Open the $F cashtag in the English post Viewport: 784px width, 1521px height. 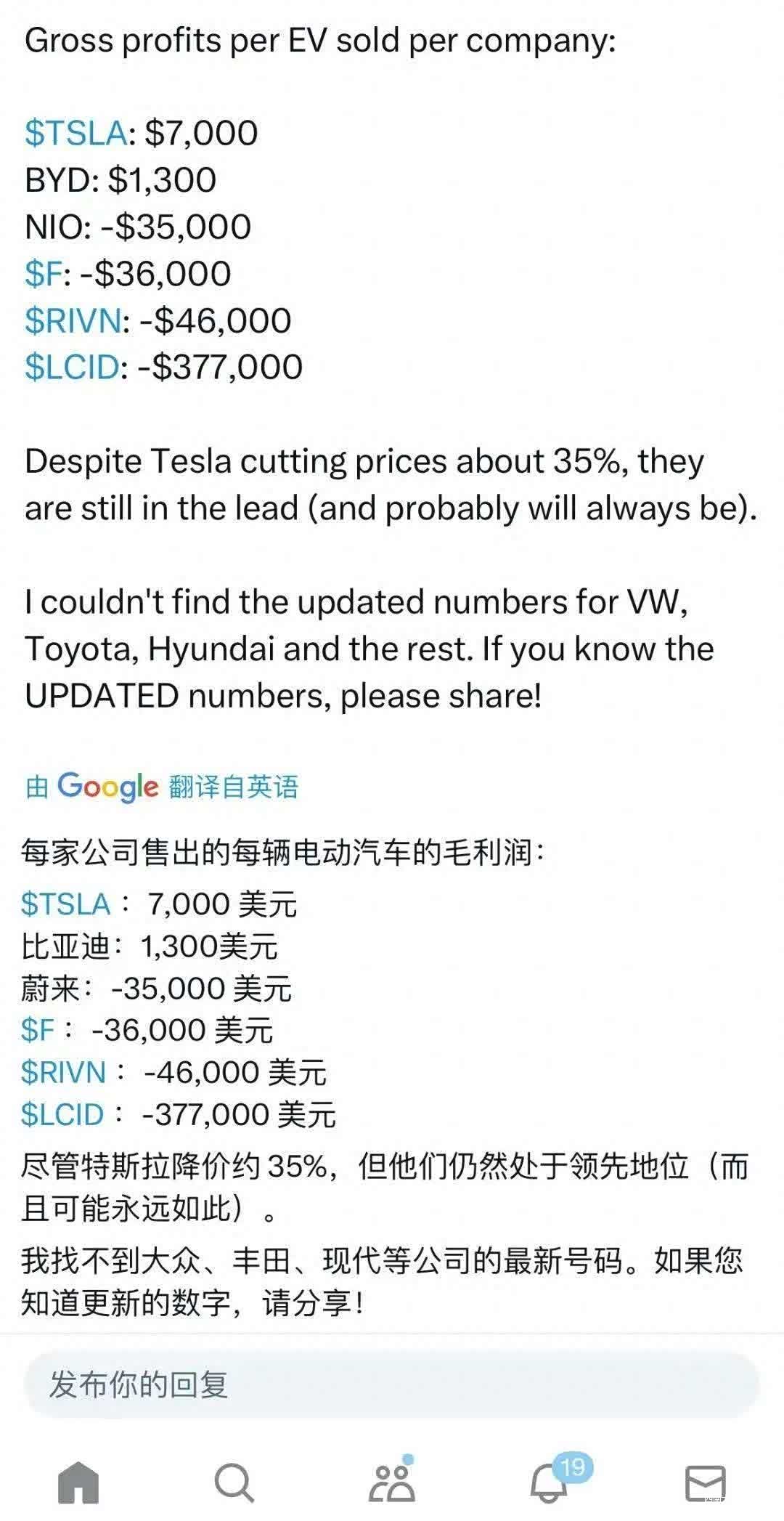tap(46, 274)
